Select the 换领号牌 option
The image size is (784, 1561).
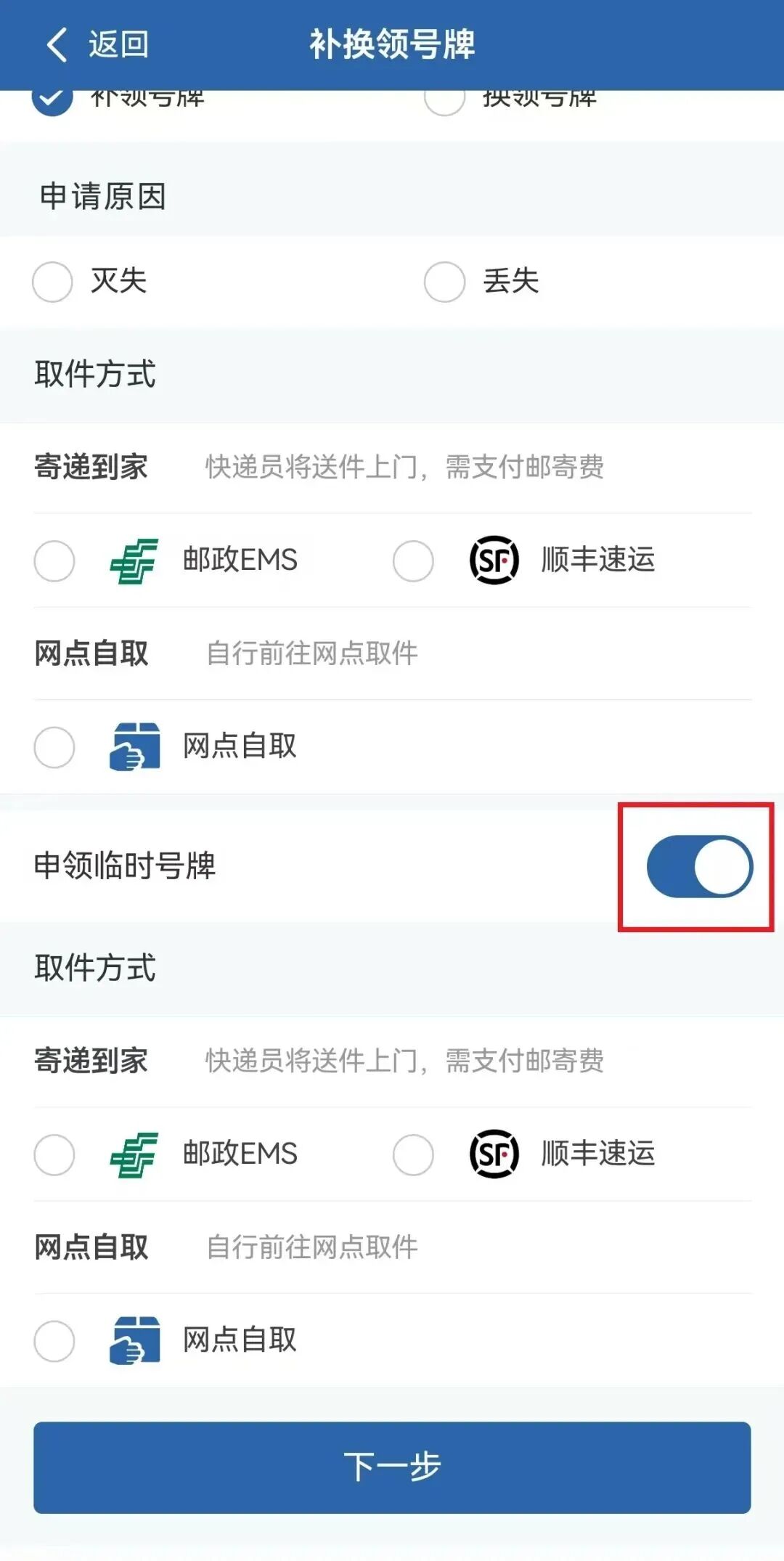(x=444, y=99)
